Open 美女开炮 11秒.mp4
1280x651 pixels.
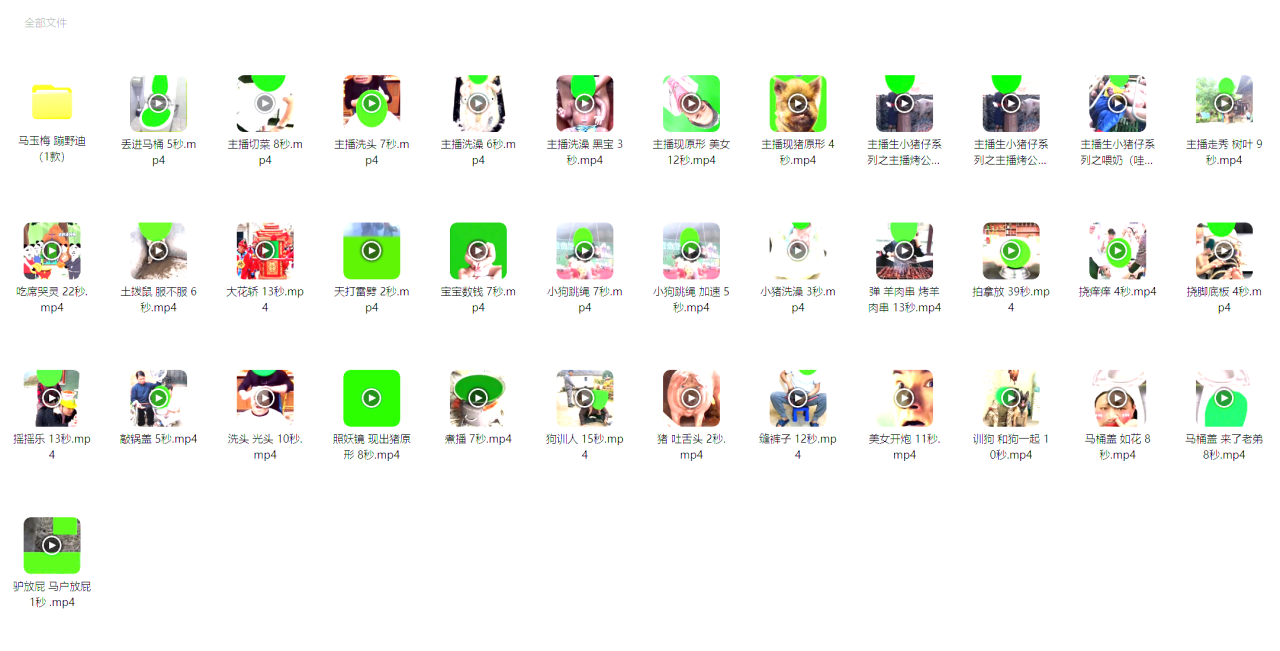[x=904, y=398]
